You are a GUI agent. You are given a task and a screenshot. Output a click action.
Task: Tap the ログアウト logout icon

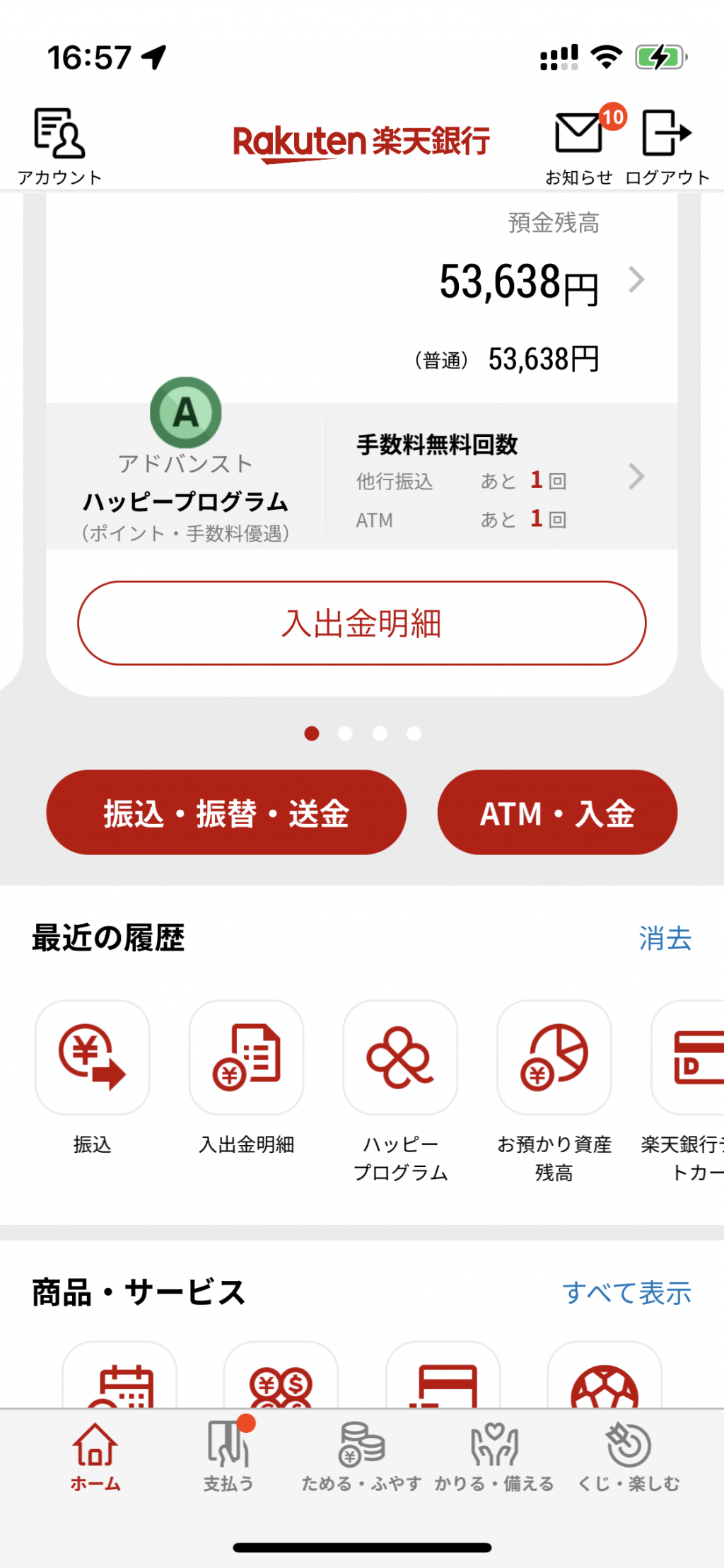pyautogui.click(x=667, y=144)
